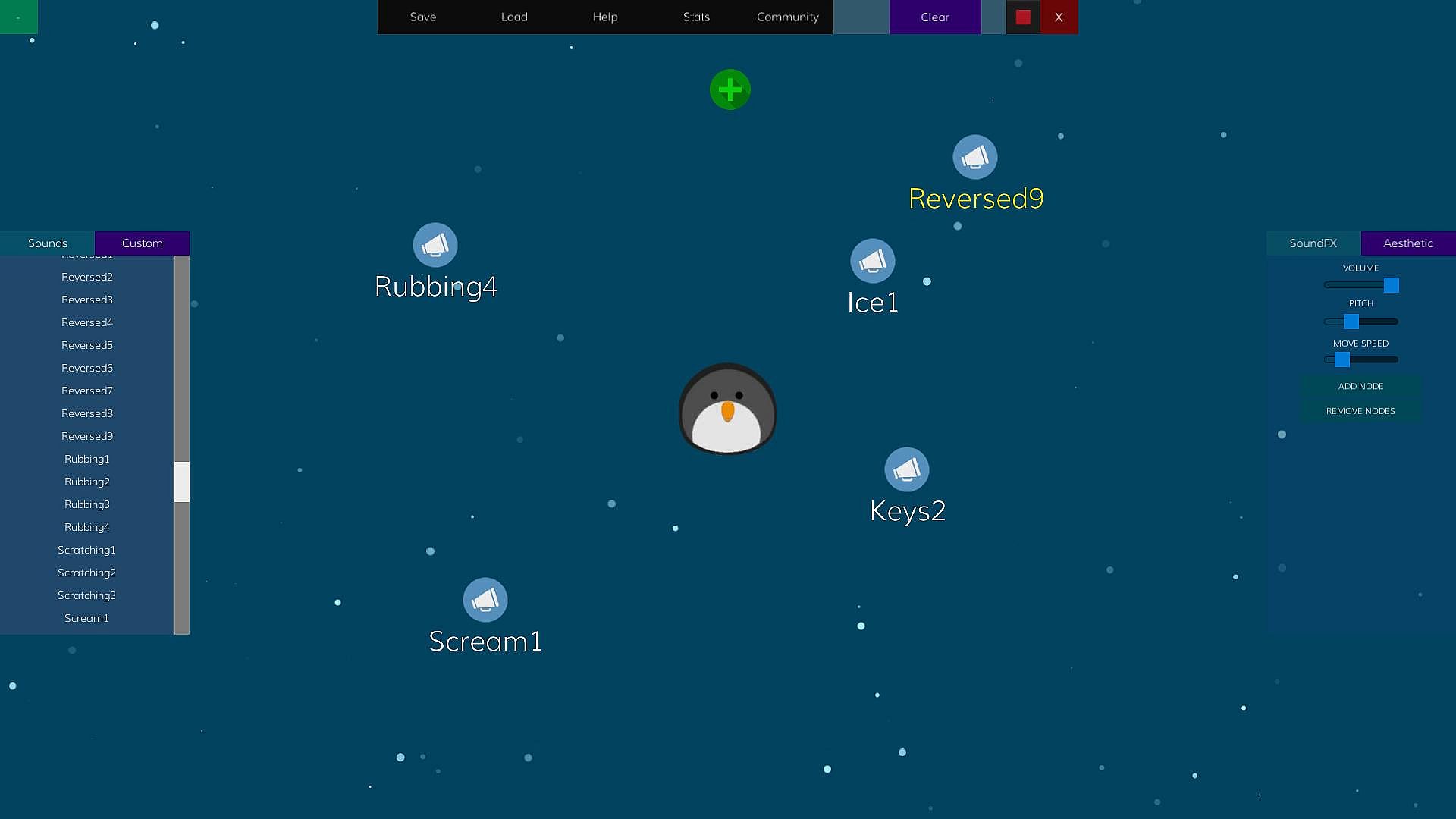The height and width of the screenshot is (819, 1456).
Task: Open the Help section
Action: coord(605,17)
